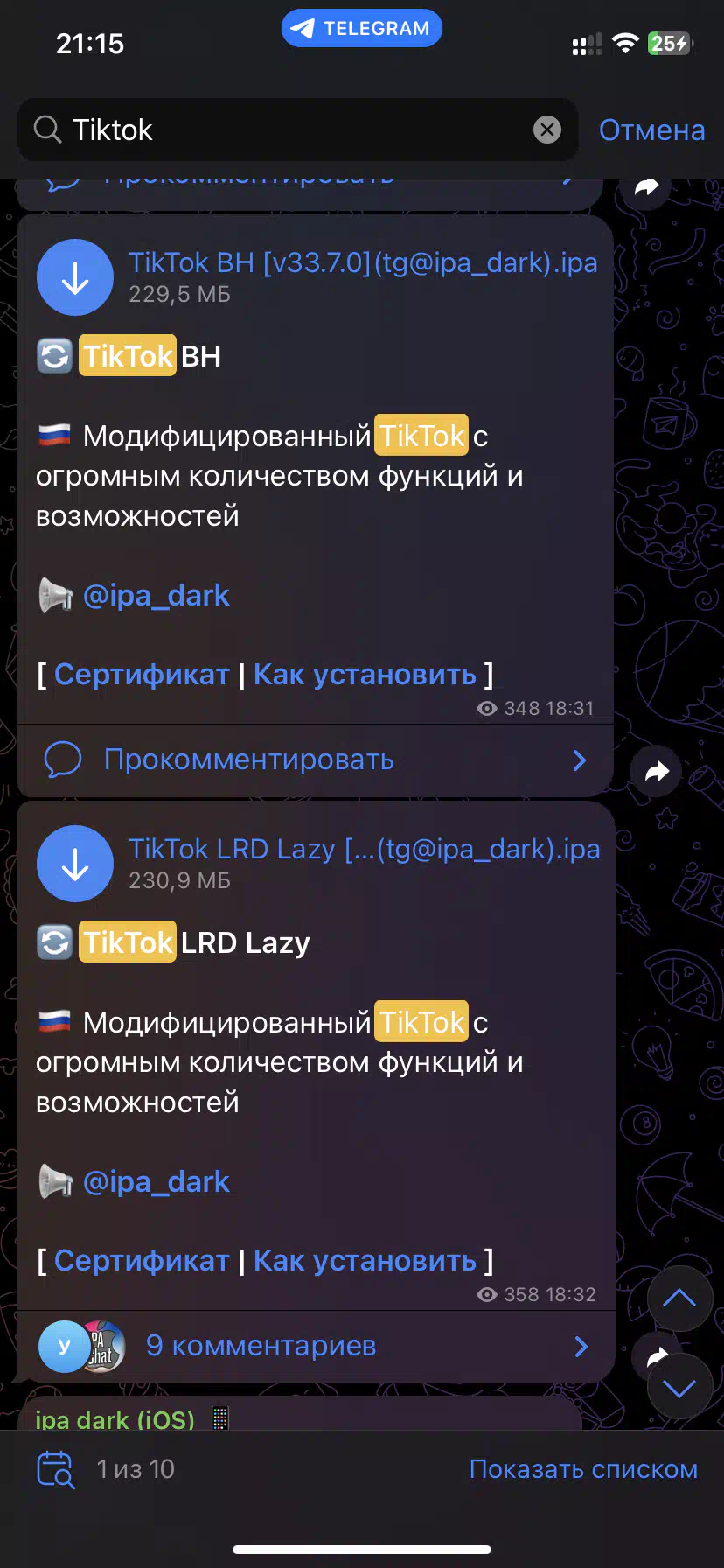Open Как установить in the TikTok BH post
Screen dimensions: 724x1568
click(365, 675)
